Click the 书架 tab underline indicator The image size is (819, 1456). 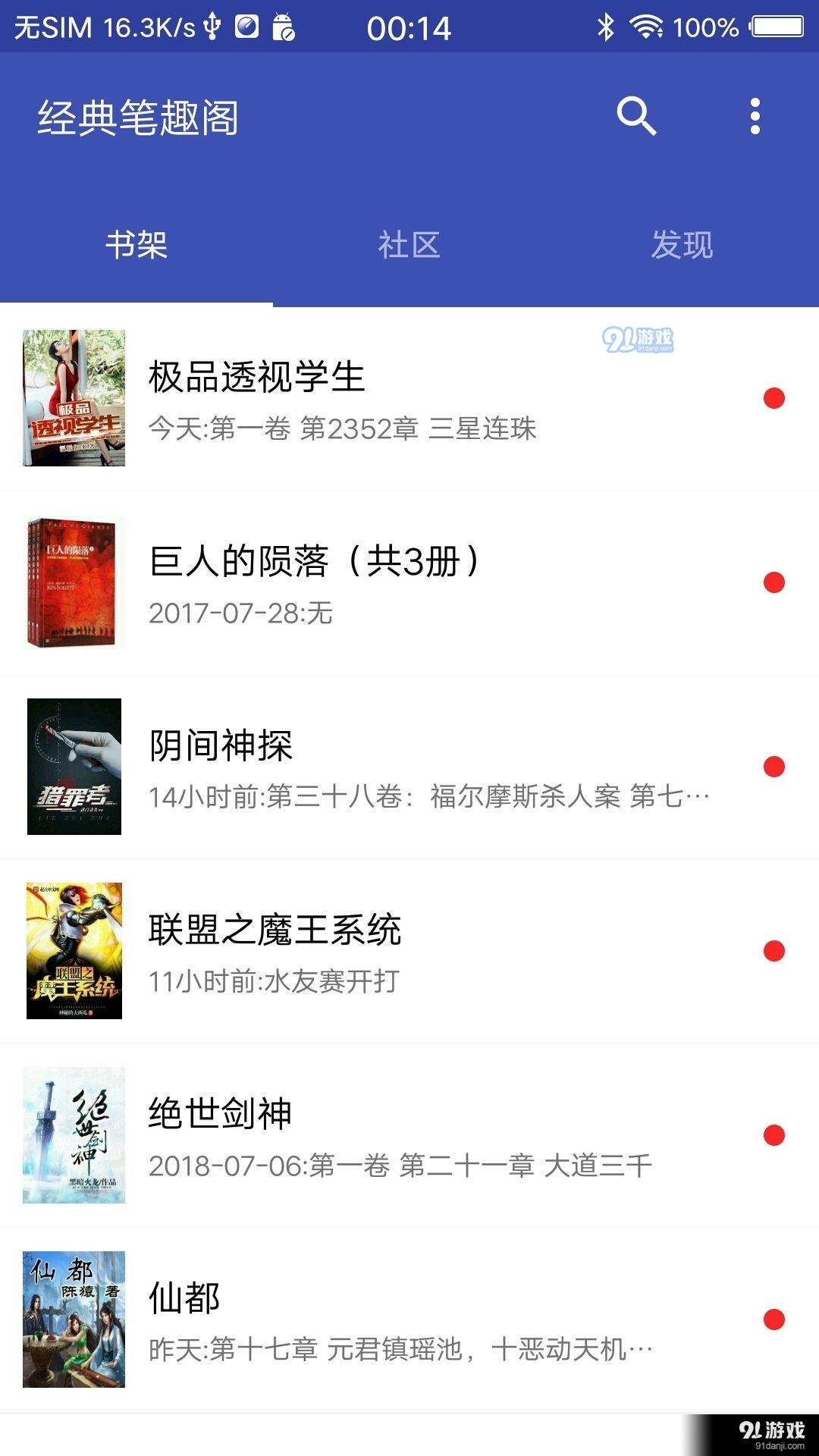tap(136, 302)
